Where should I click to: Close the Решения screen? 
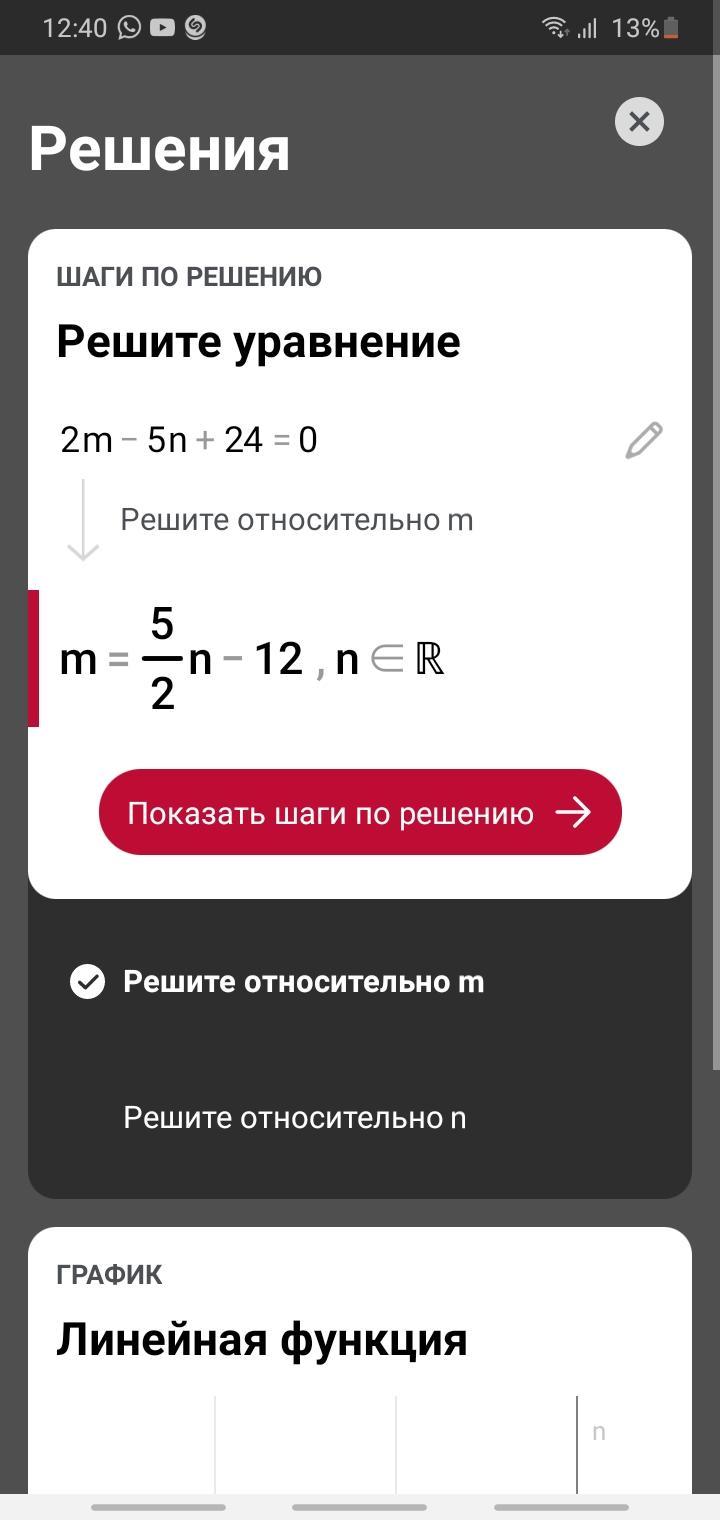click(640, 122)
